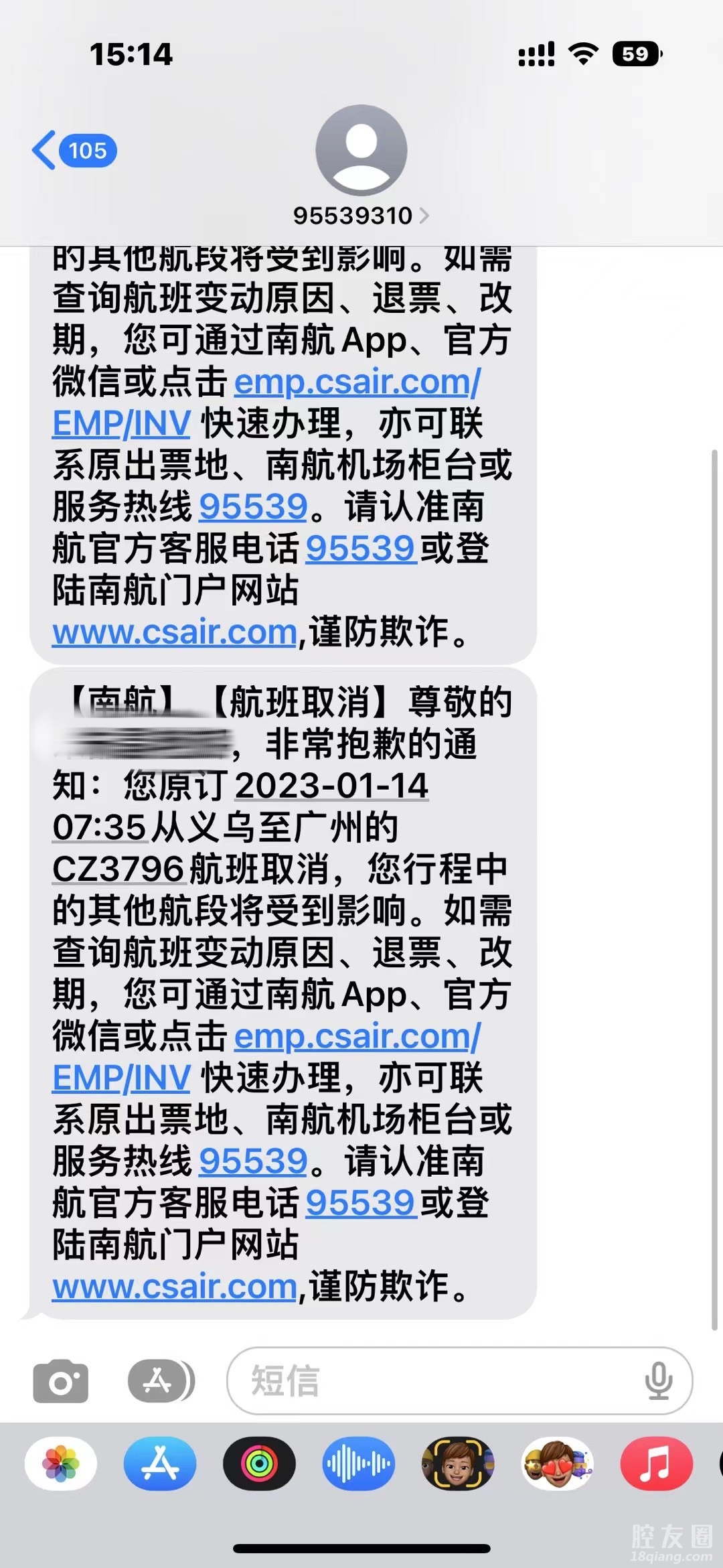The image size is (723, 1568).
Task: Open the Music app in the app strip
Action: pyautogui.click(x=656, y=1464)
